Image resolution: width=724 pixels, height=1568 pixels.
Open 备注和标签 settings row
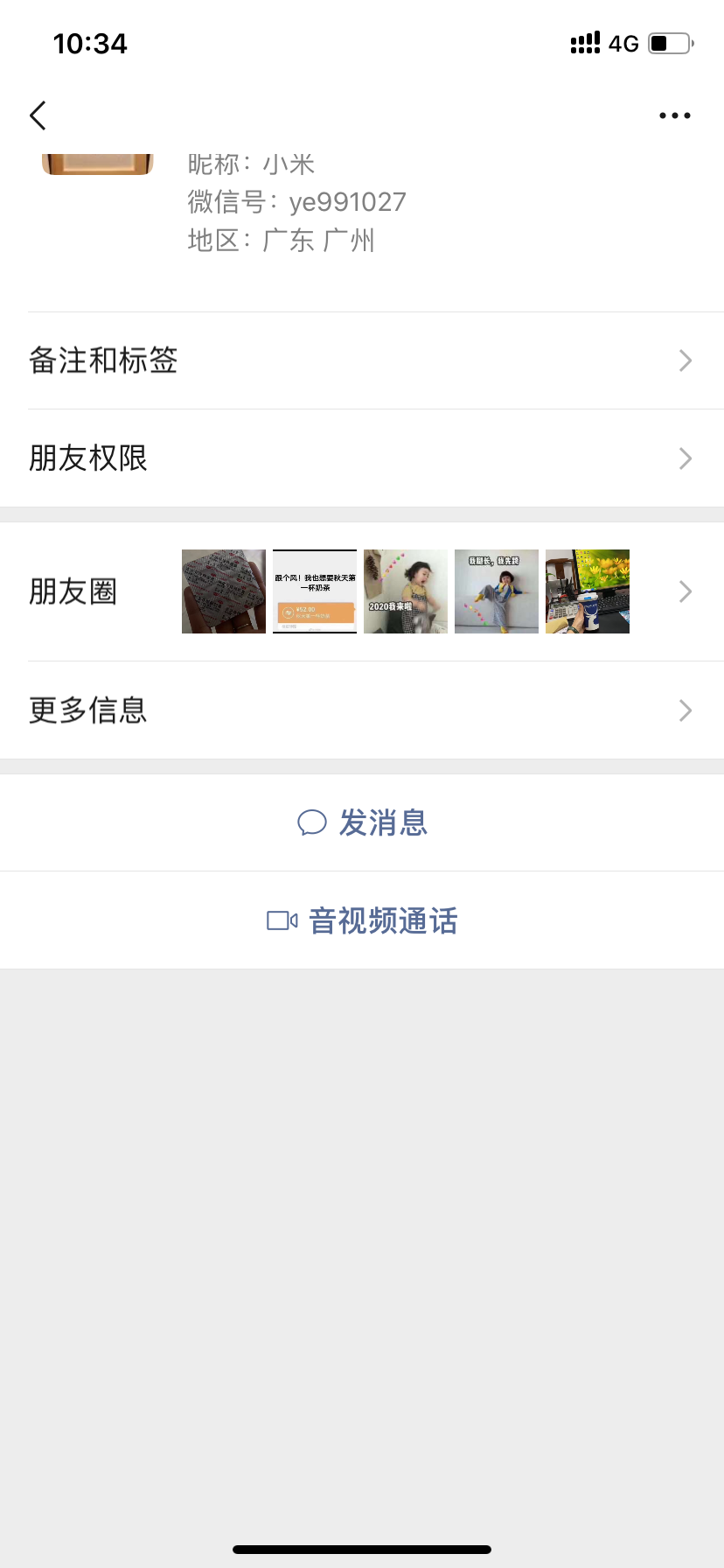click(362, 360)
